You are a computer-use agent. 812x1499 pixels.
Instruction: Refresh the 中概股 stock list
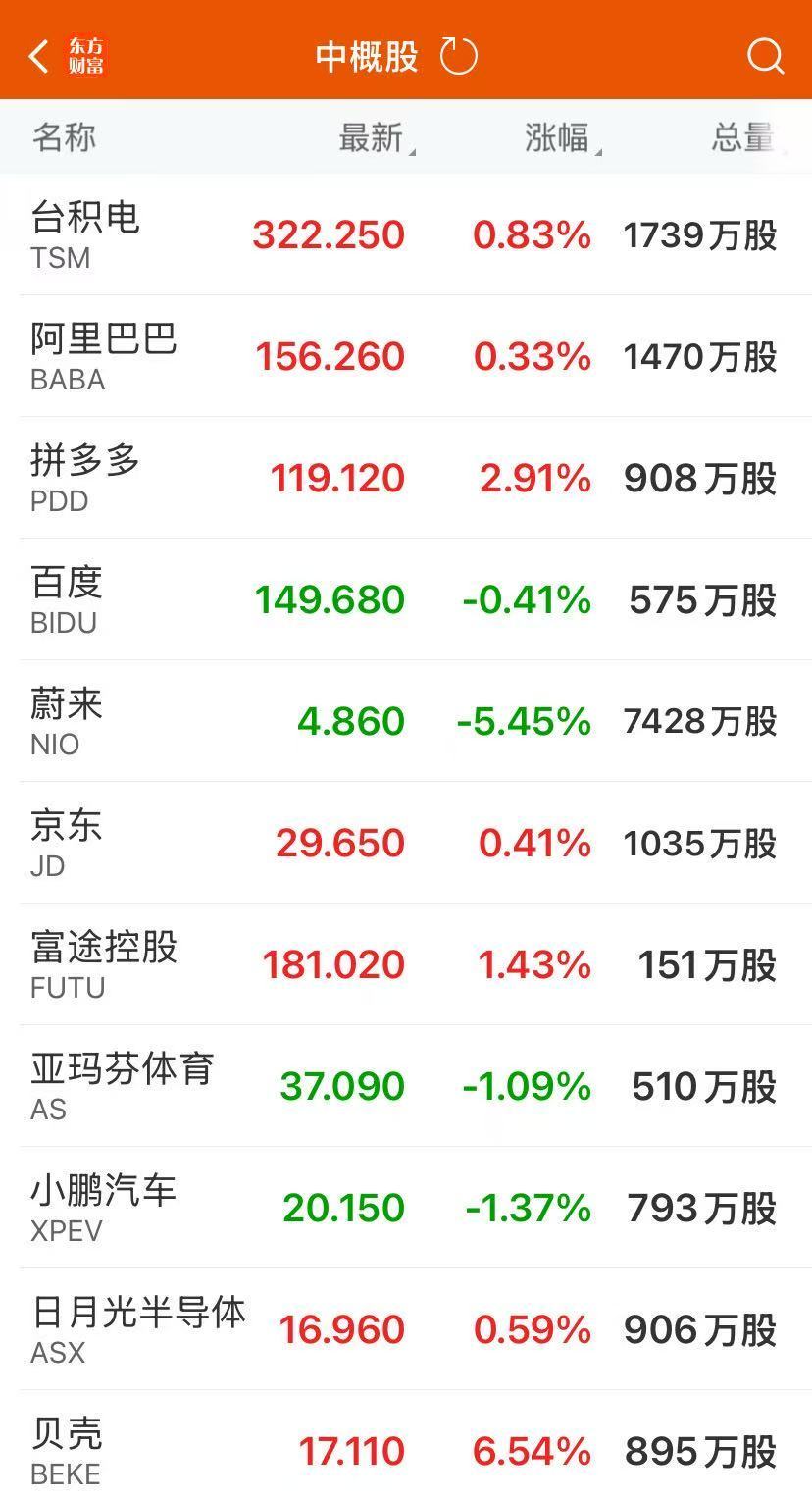click(458, 57)
